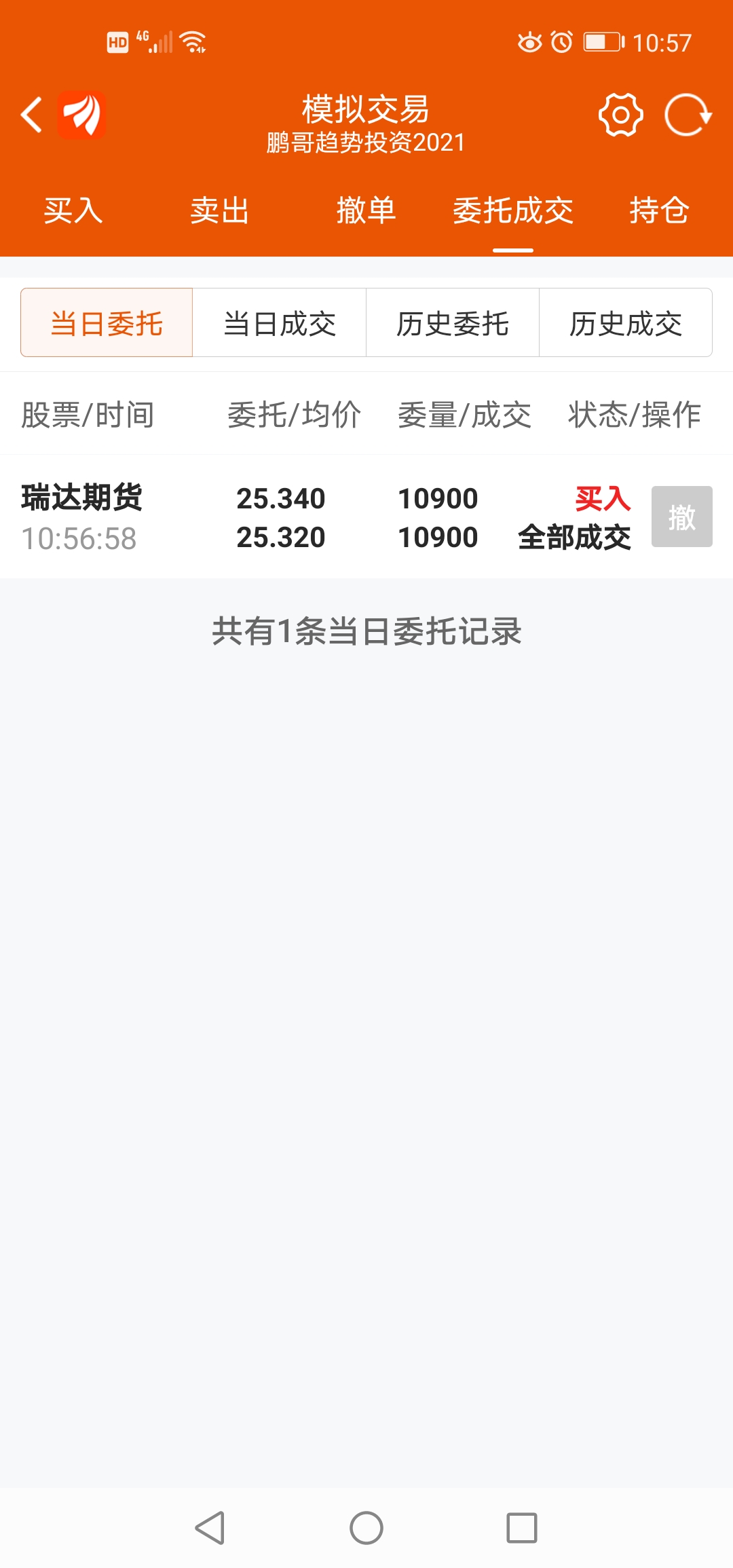Tap the system home button
The image size is (733, 1568).
pos(366,1528)
